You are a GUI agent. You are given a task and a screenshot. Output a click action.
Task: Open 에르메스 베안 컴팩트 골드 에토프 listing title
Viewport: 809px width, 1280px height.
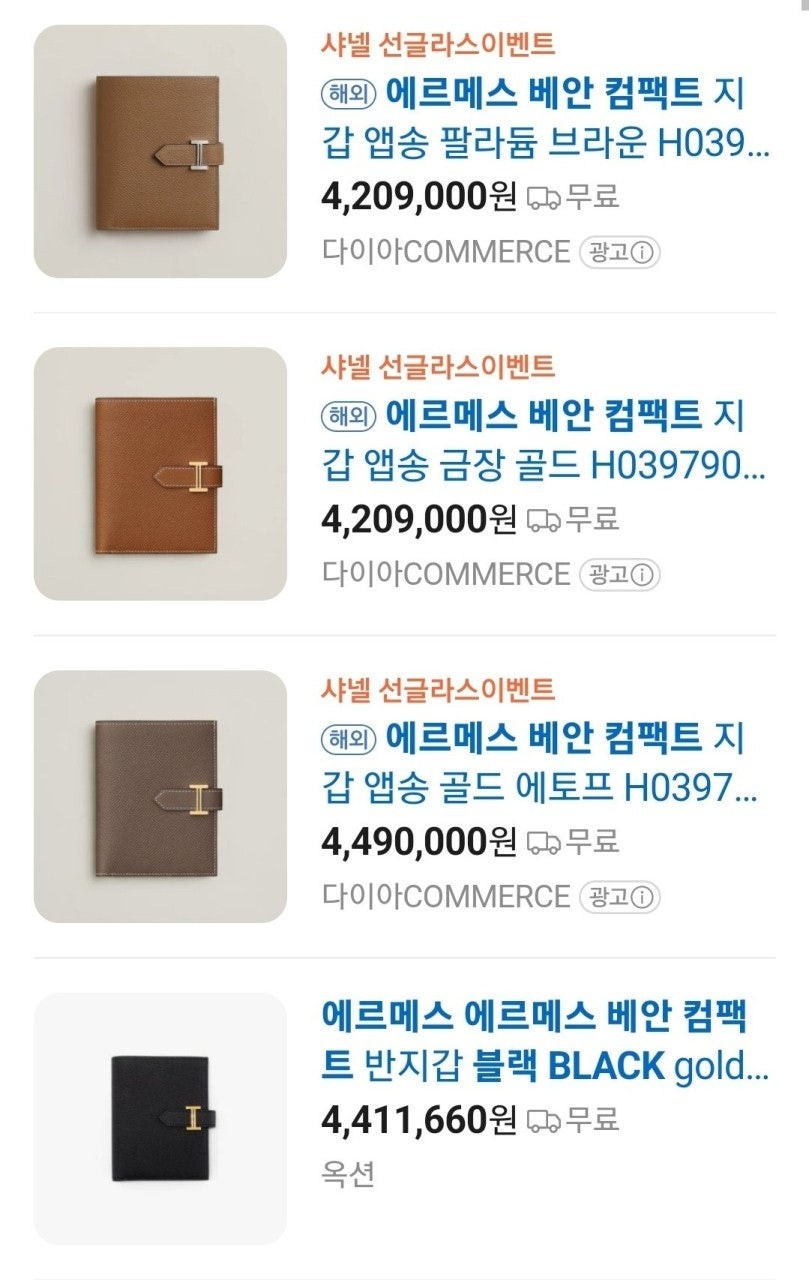(545, 765)
